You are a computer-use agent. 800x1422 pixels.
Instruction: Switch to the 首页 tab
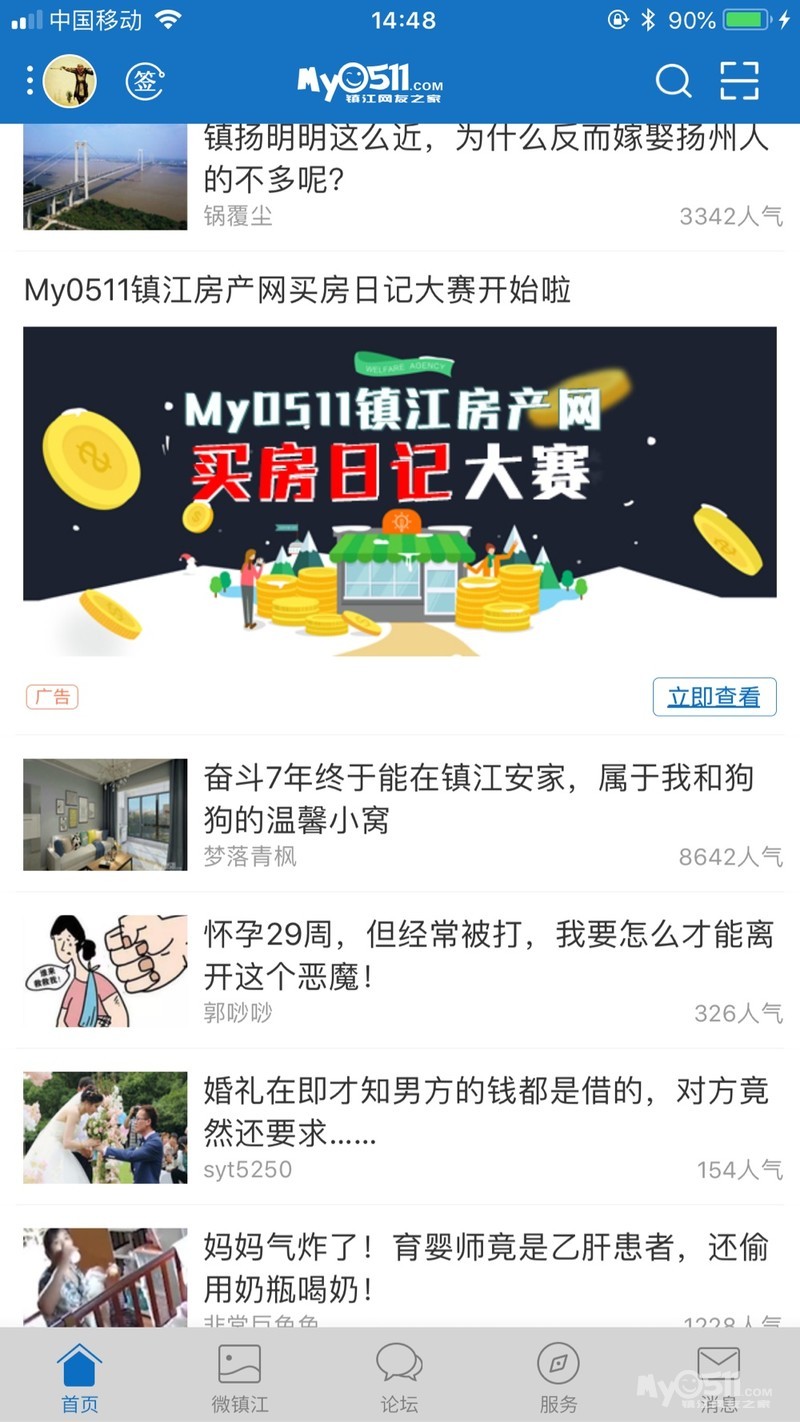(80, 1378)
